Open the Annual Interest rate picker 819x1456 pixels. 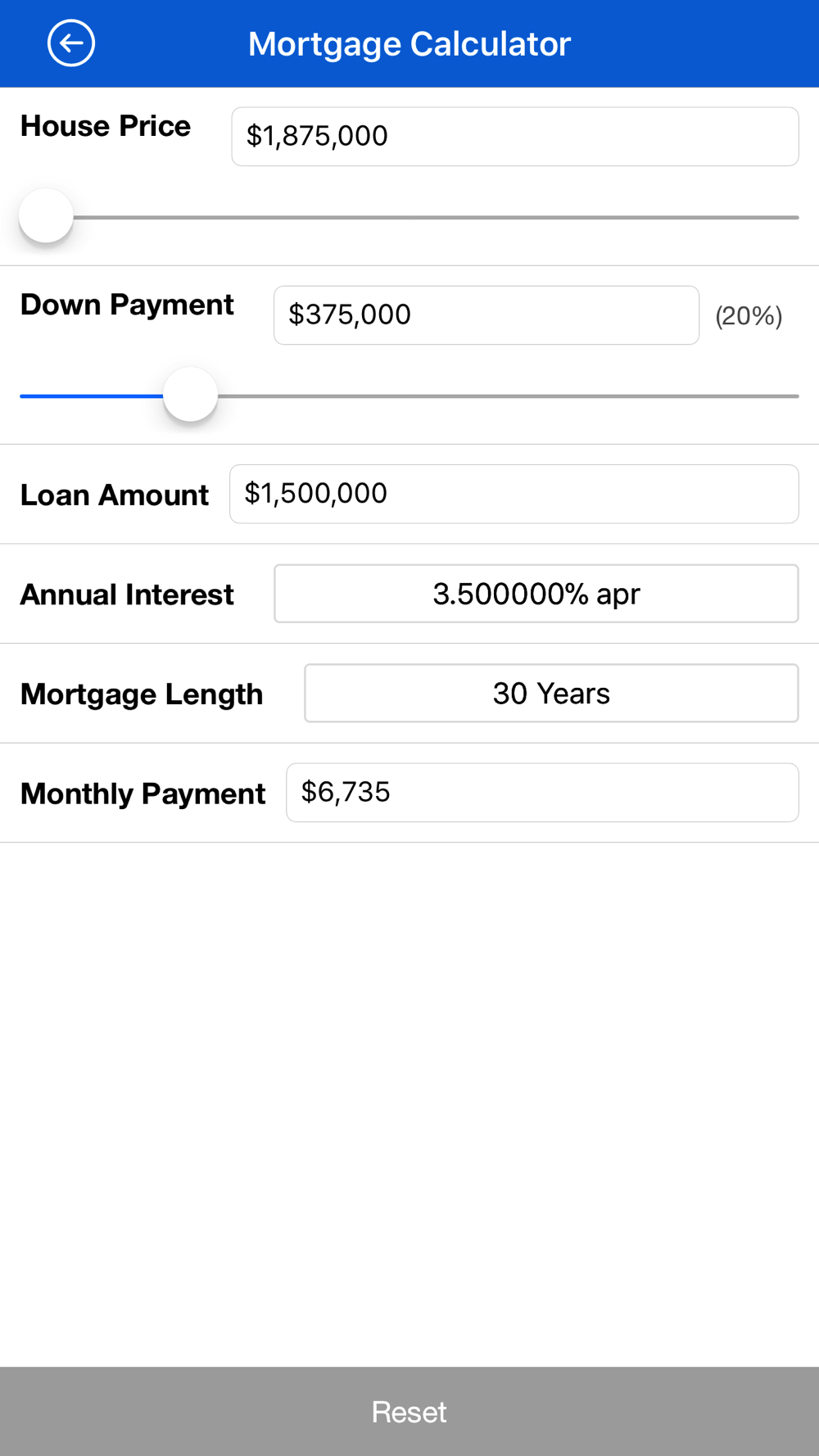tap(536, 594)
